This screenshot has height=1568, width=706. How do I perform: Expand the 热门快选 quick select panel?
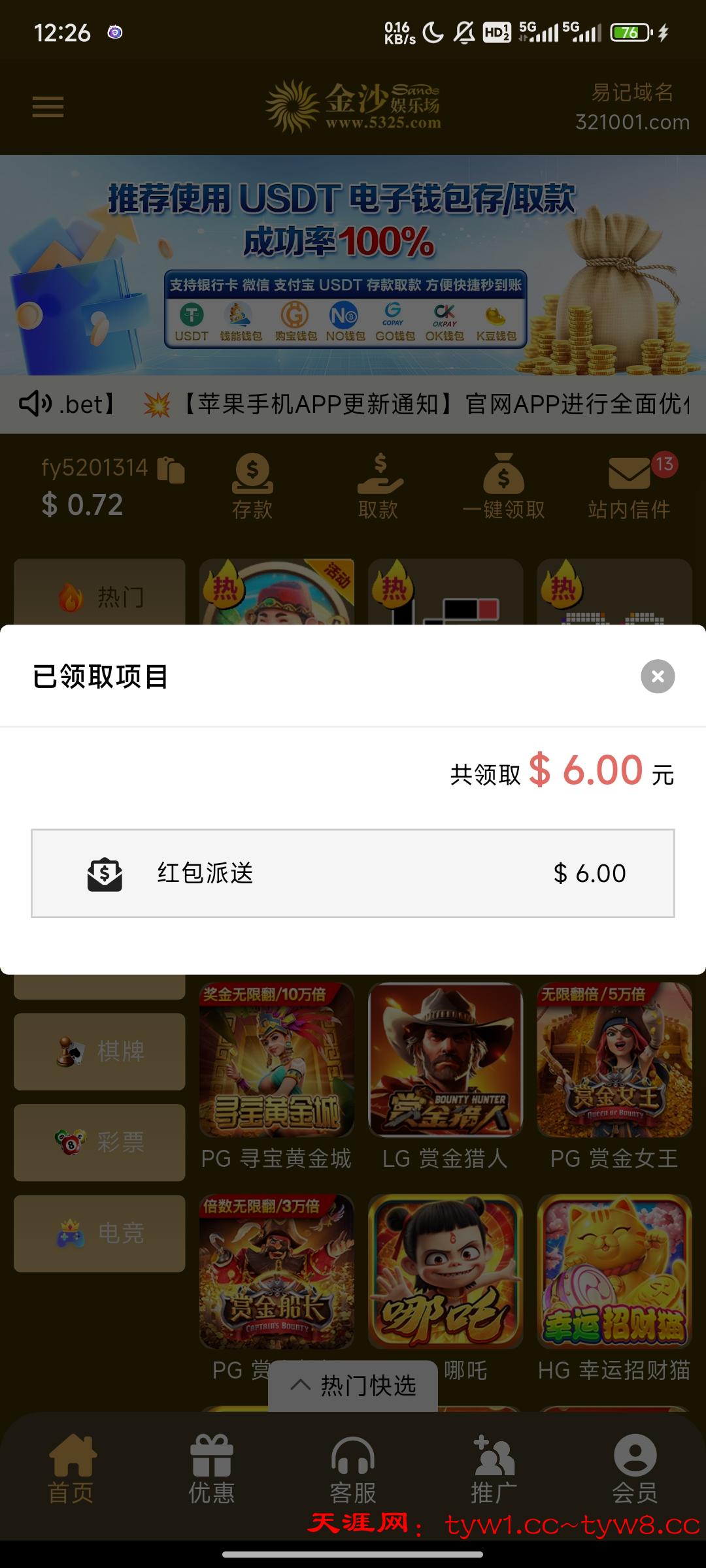(x=353, y=1385)
